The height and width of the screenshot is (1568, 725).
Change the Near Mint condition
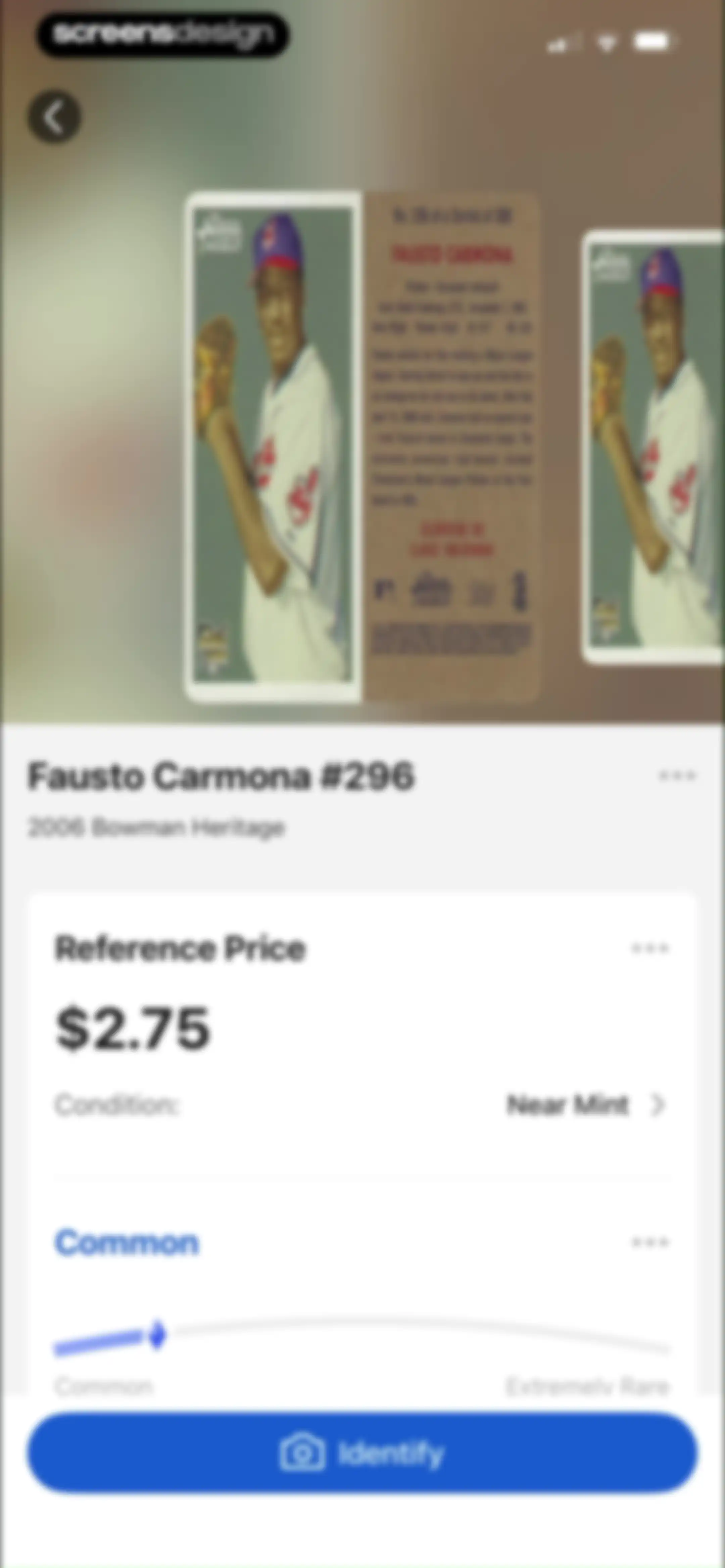click(x=586, y=1104)
